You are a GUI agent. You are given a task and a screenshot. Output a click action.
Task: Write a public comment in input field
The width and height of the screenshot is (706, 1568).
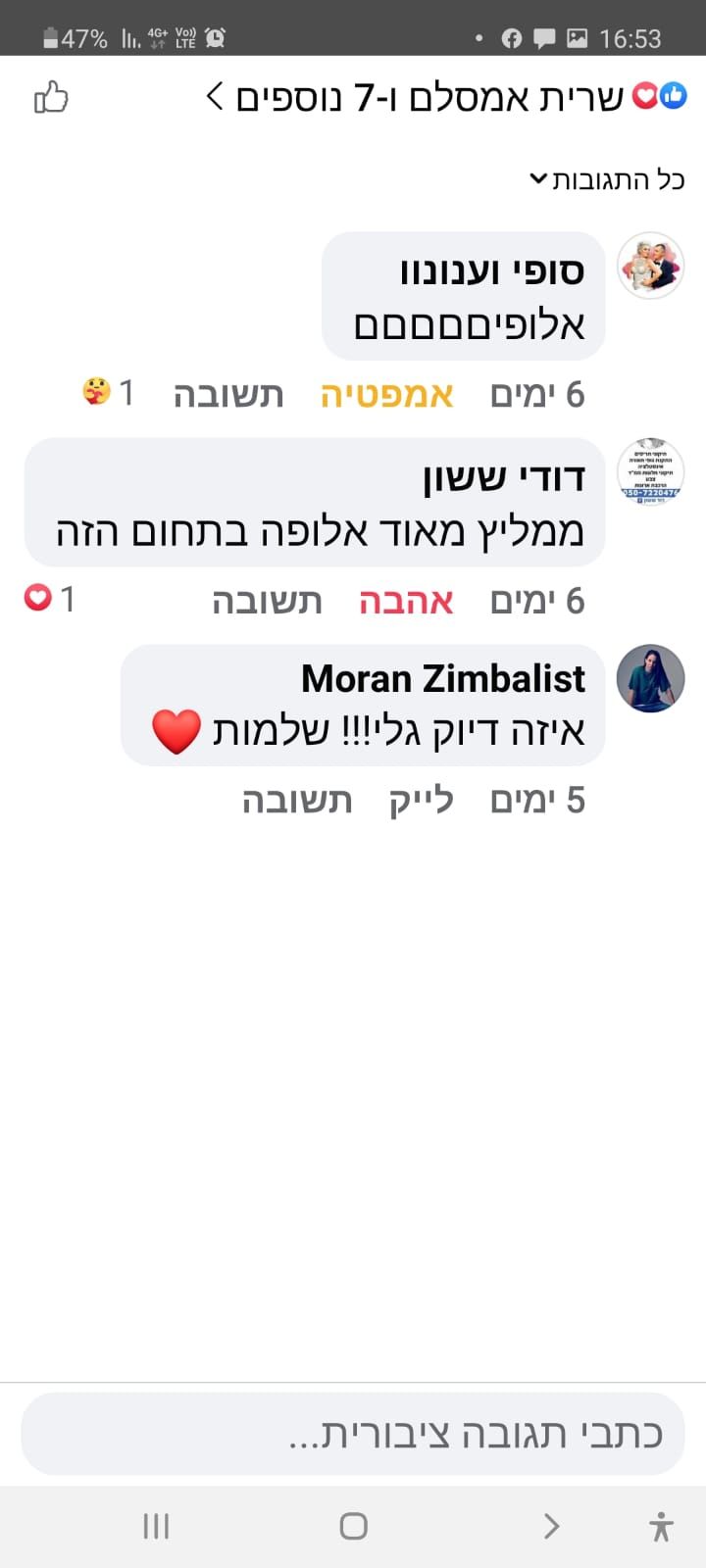[353, 1434]
